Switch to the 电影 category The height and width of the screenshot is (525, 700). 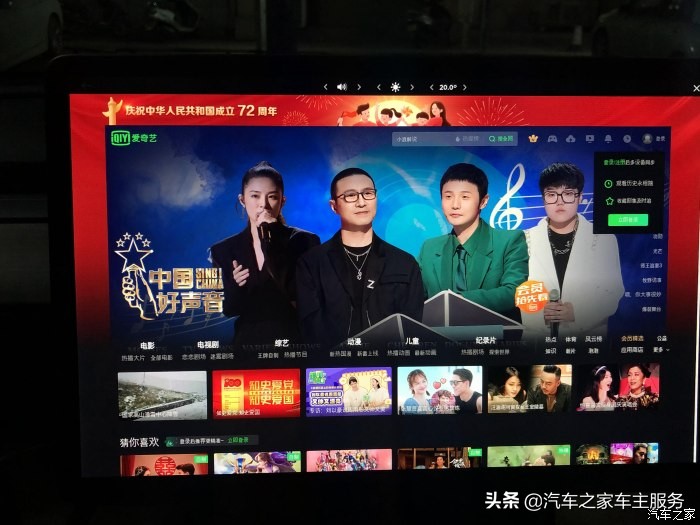coord(147,345)
